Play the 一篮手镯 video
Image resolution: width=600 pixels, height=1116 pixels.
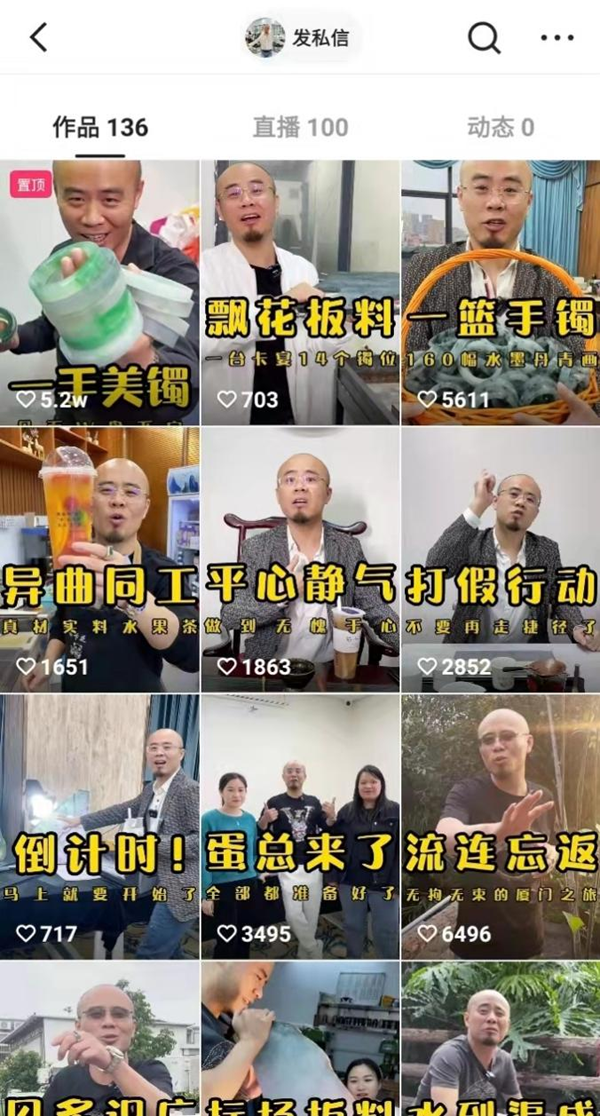[x=500, y=292]
